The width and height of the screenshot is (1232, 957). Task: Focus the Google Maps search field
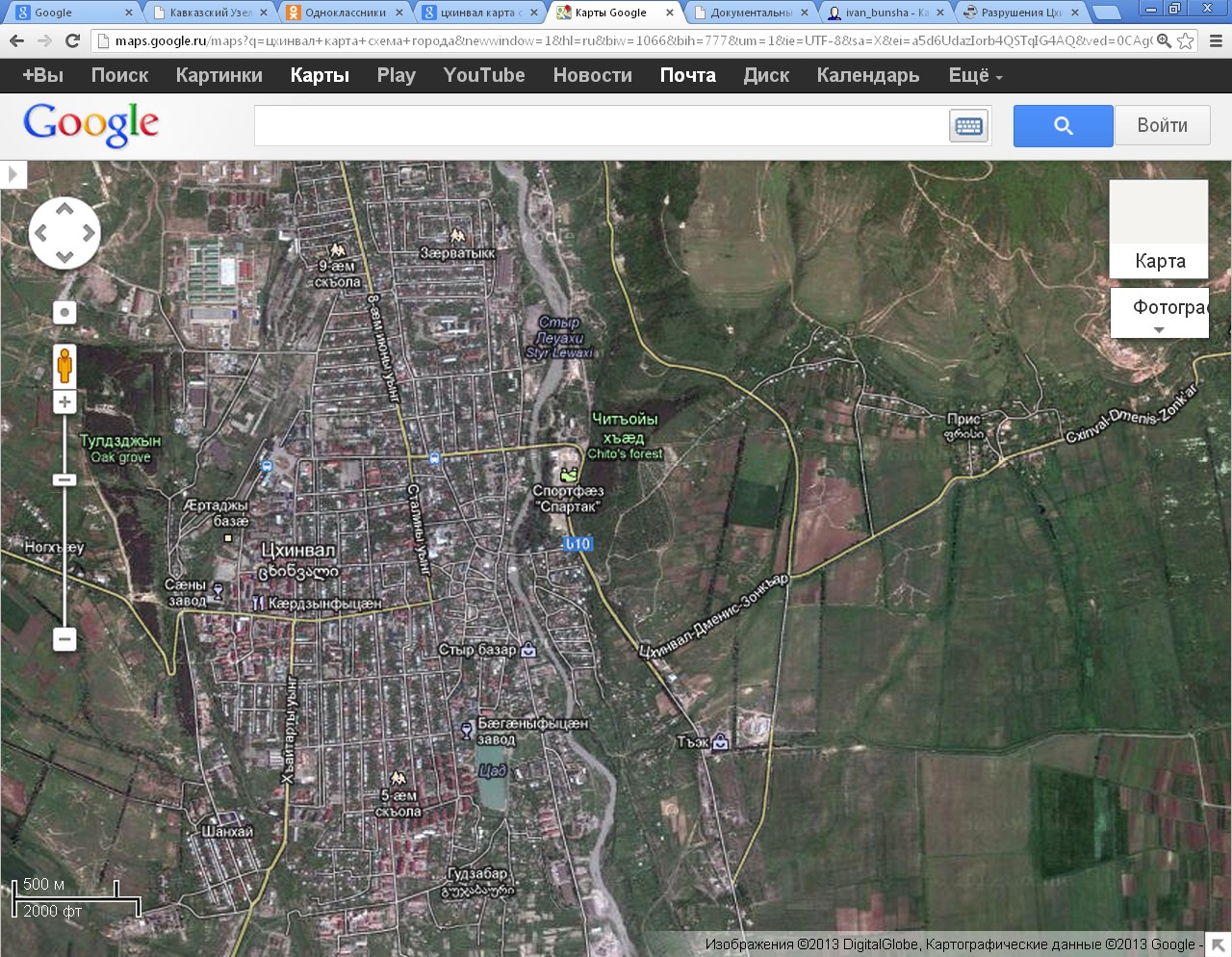coord(601,125)
